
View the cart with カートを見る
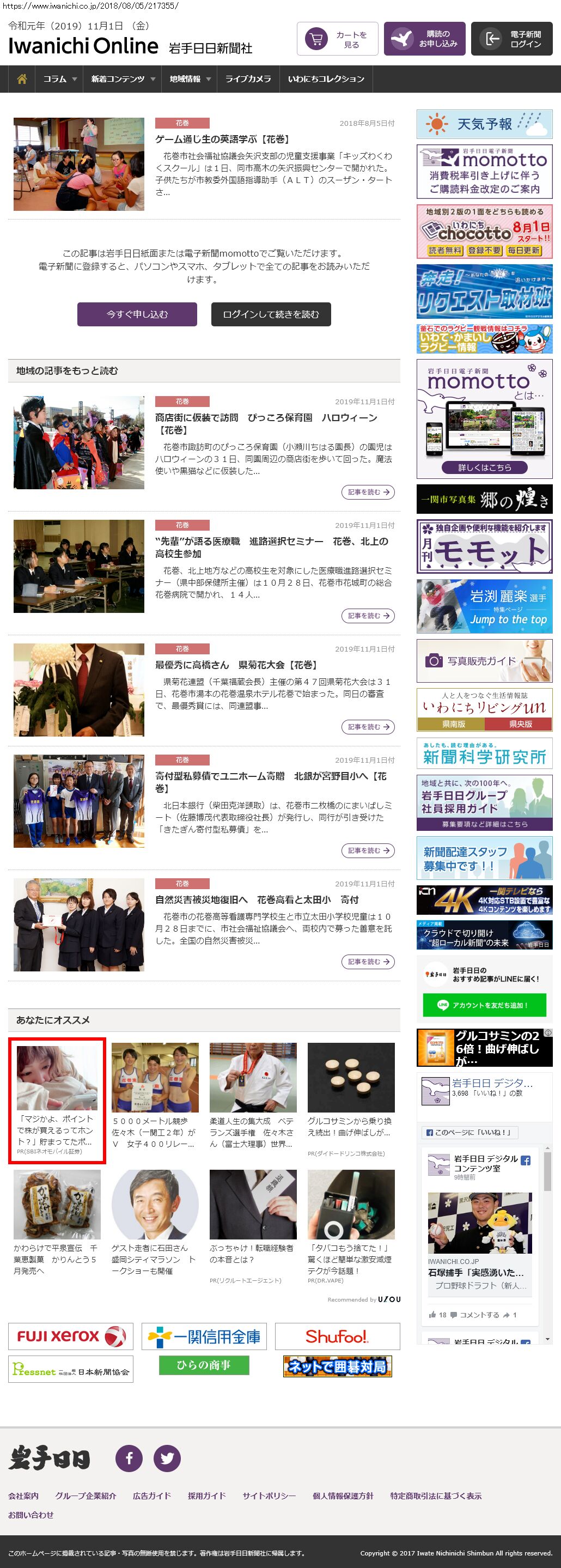pos(337,39)
